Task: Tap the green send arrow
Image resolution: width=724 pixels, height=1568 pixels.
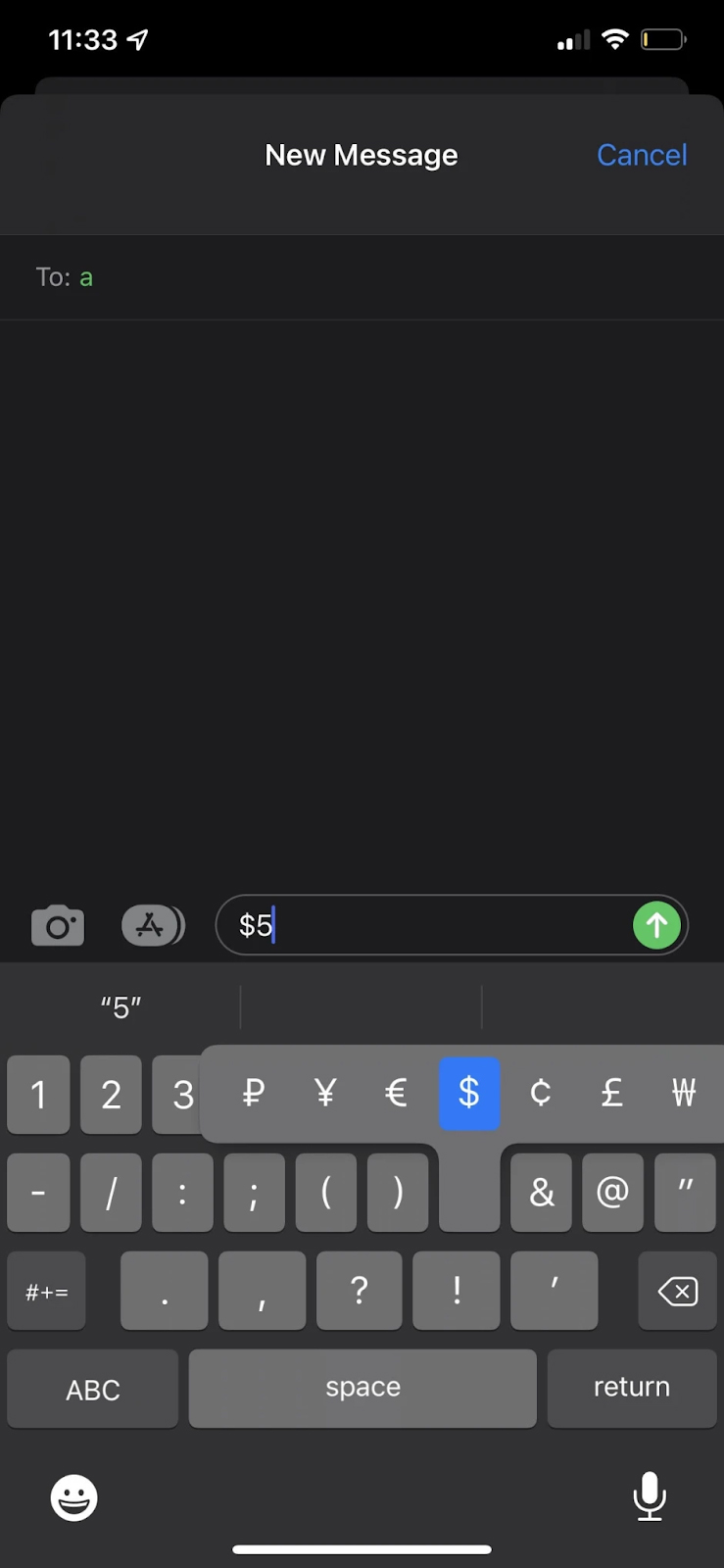Action: (x=656, y=925)
